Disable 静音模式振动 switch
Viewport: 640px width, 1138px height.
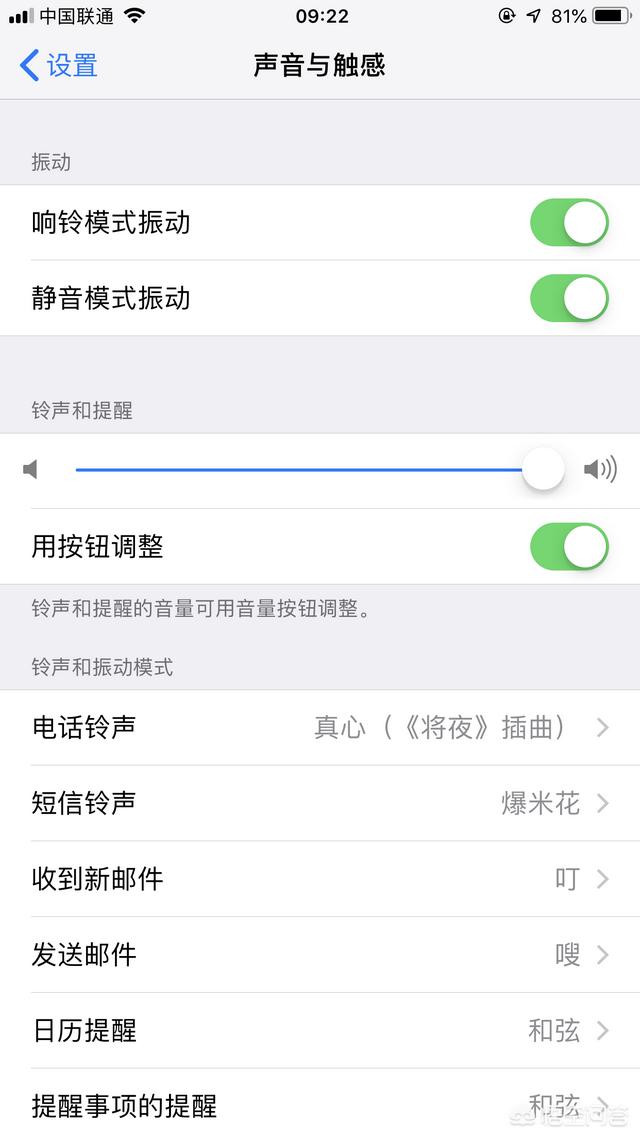(570, 298)
